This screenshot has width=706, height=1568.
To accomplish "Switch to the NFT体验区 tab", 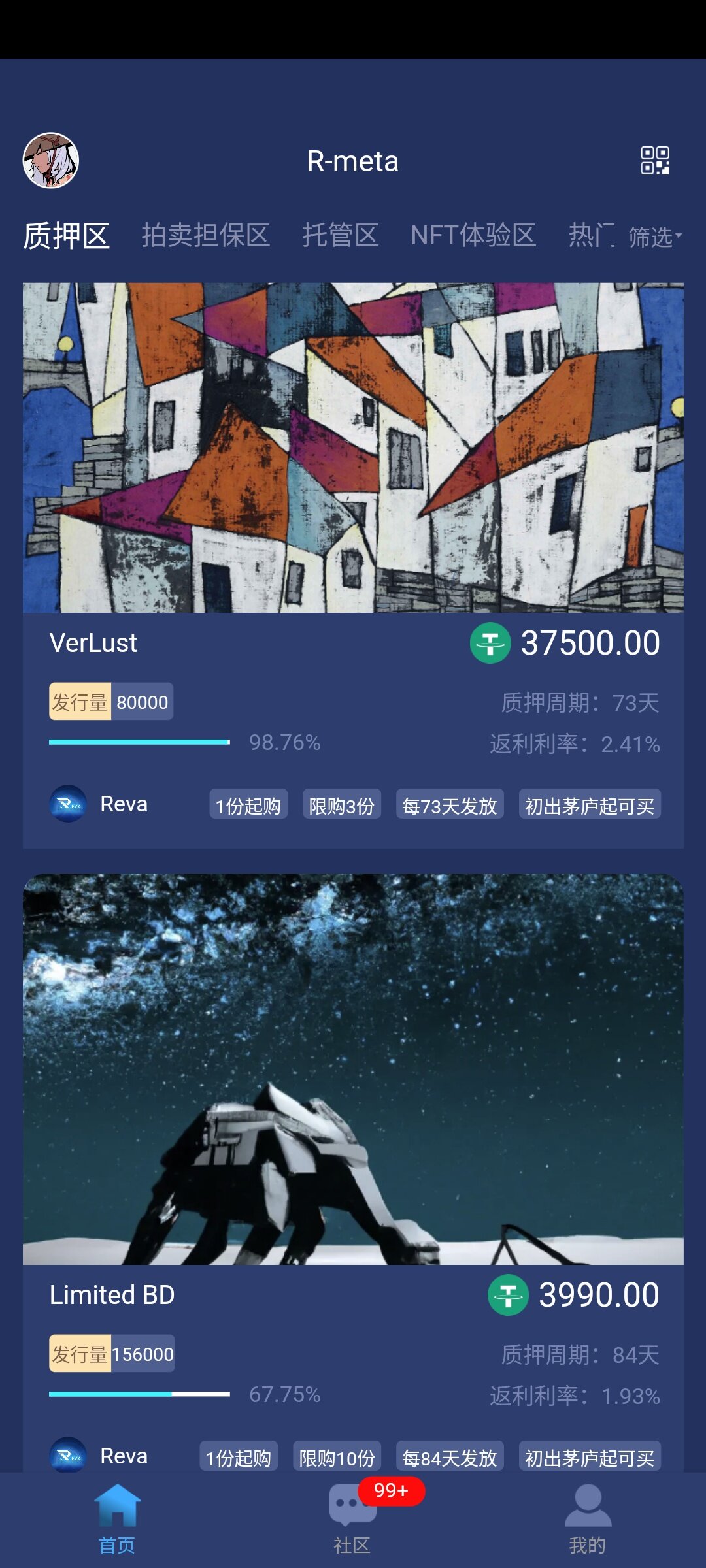I will click(x=473, y=235).
